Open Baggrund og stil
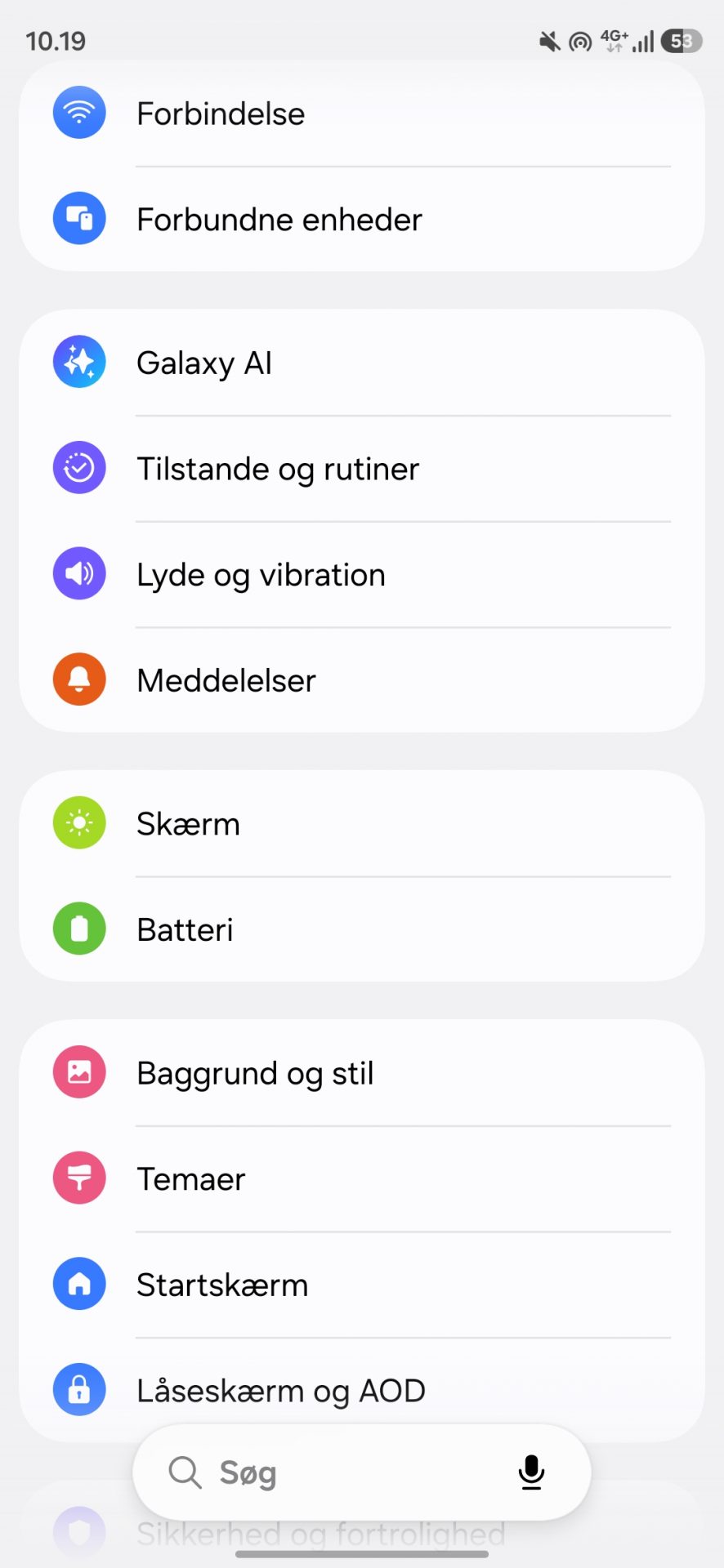 point(255,1073)
